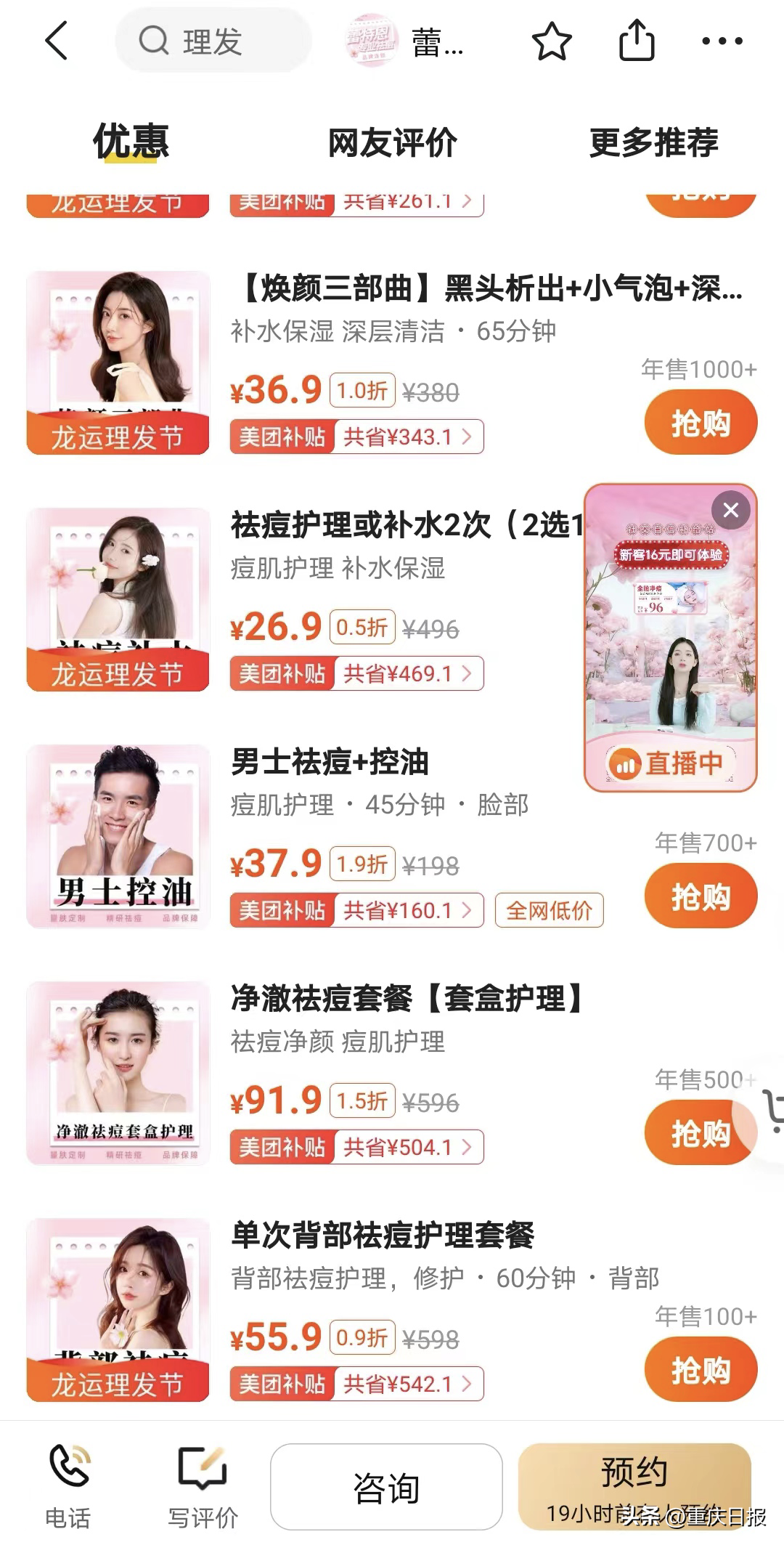The height and width of the screenshot is (1545, 784).
Task: Favorite this shop with the star icon
Action: click(552, 41)
